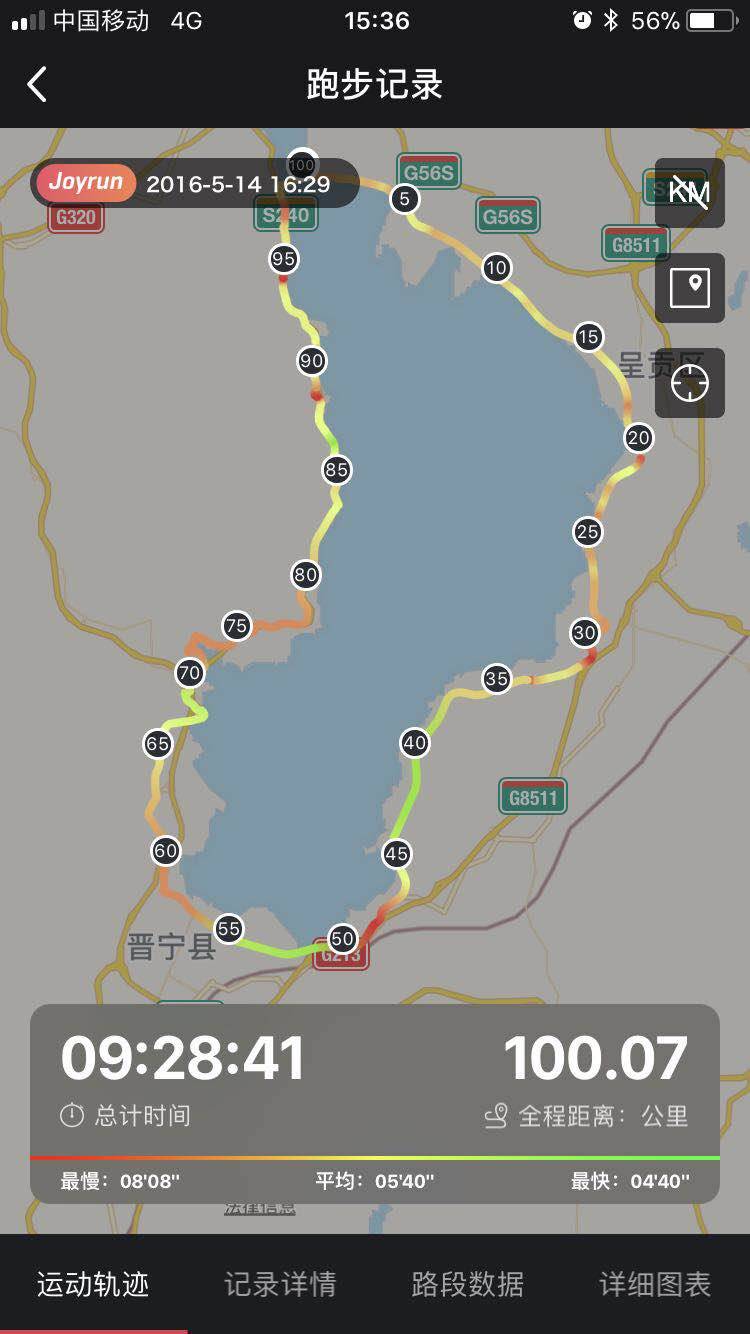This screenshot has height=1334, width=750.
Task: Recenter the map on the route
Action: tap(690, 383)
